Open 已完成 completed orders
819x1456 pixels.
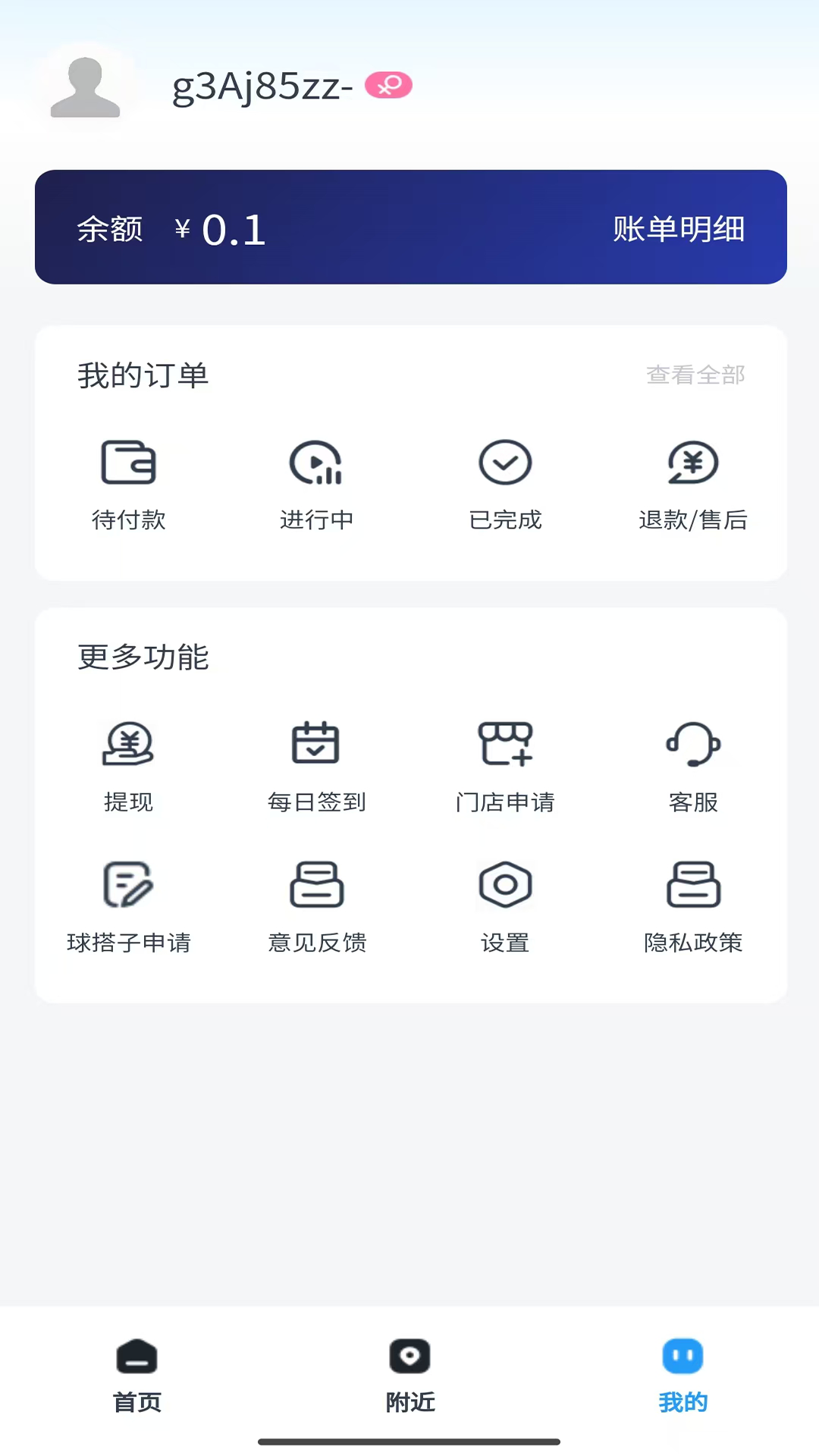coord(506,483)
